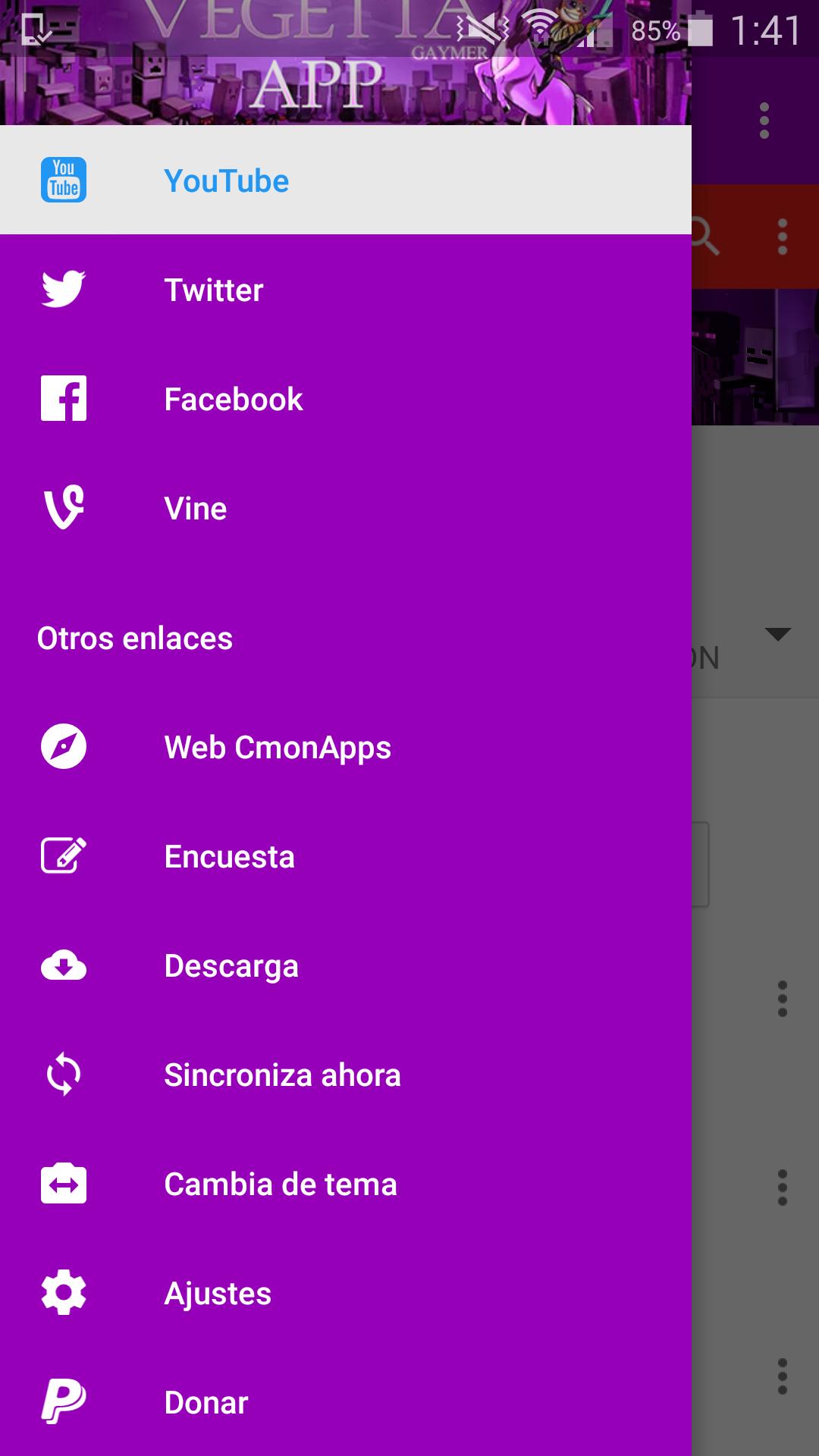
Task: Select Ajustes from the drawer
Action: (217, 1293)
